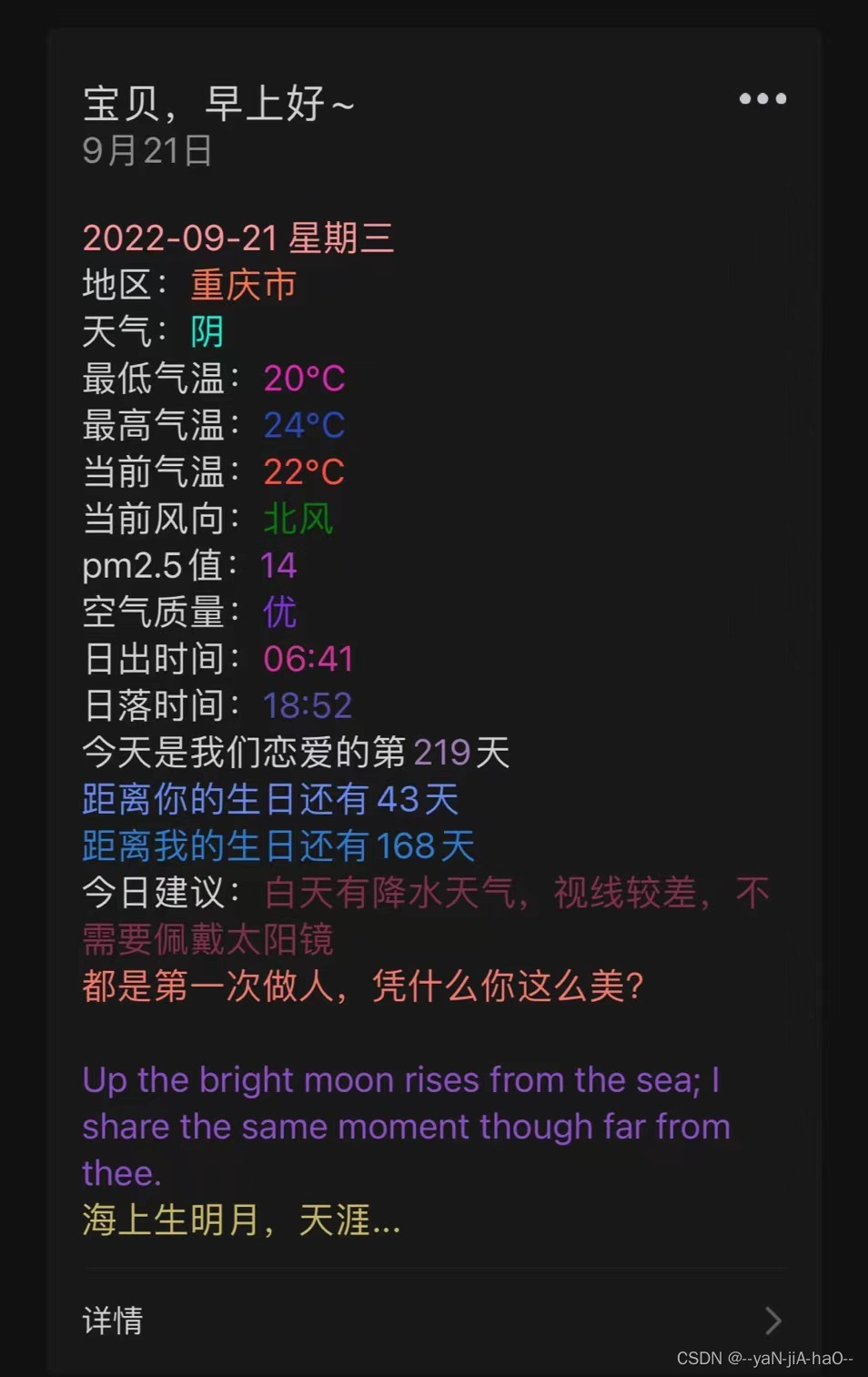The image size is (868, 1377).
Task: Click the weather condition 阴
Action: (x=207, y=332)
